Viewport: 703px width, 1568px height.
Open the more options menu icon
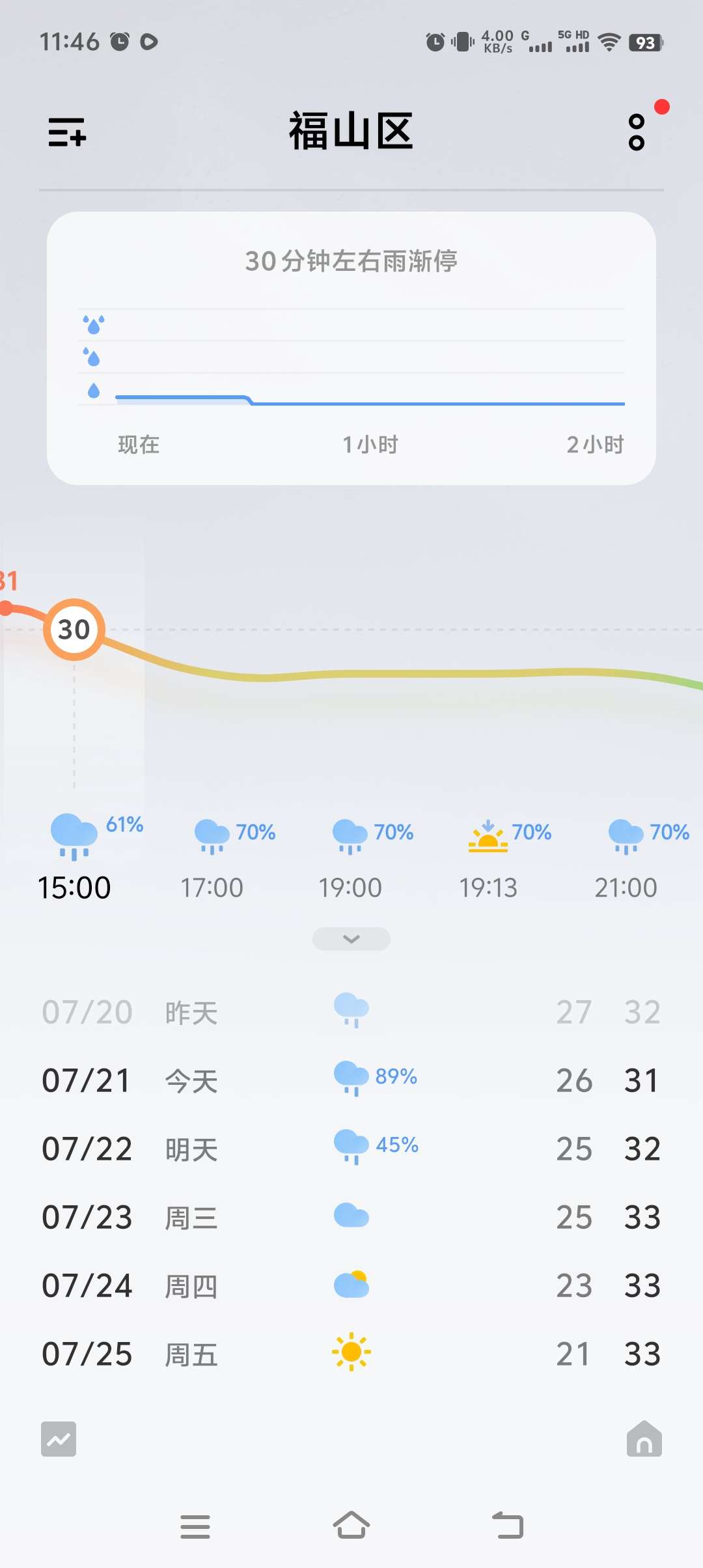637,132
